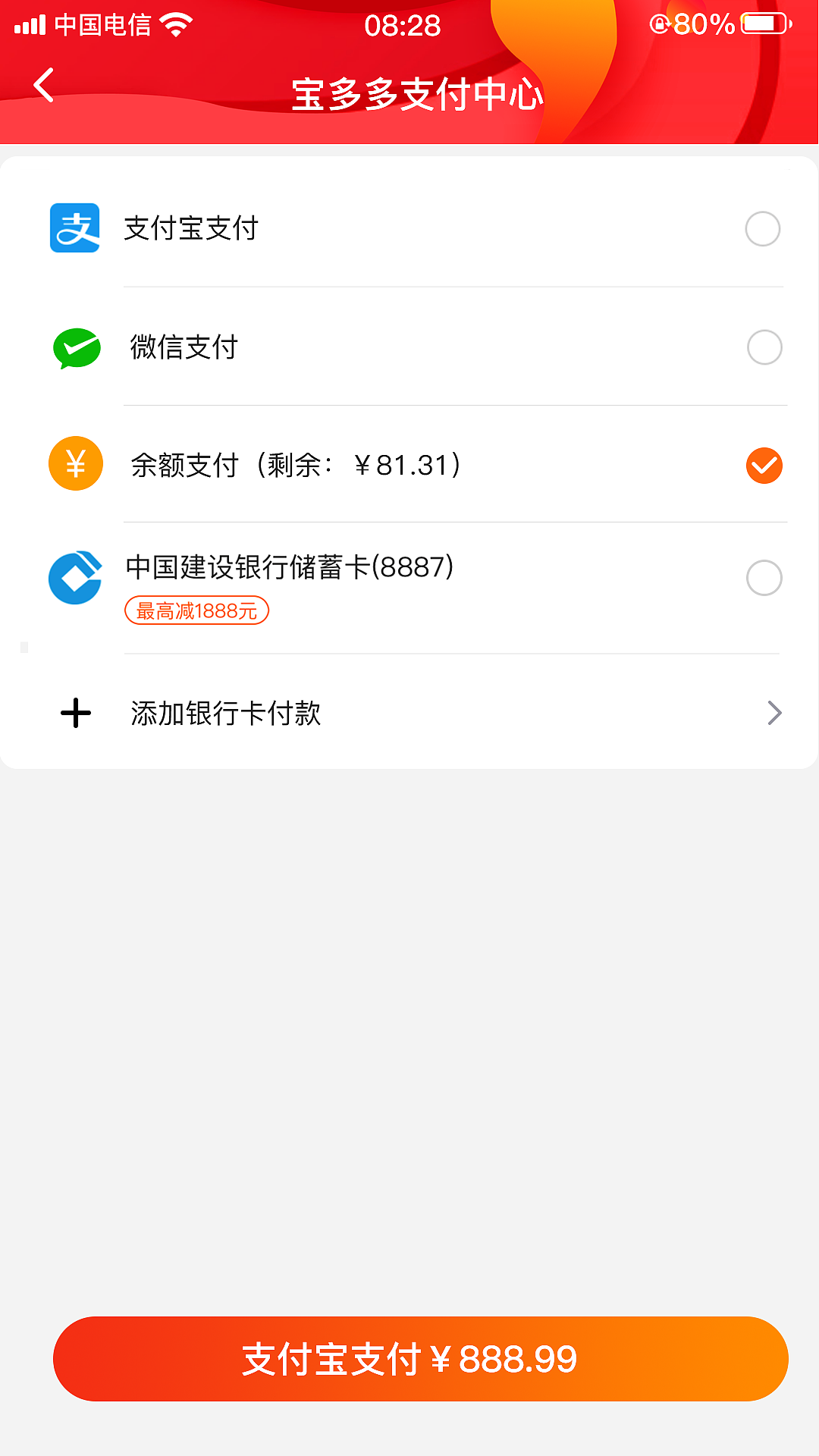Tap the back arrow in the header
Image resolution: width=819 pixels, height=1456 pixels.
point(43,85)
